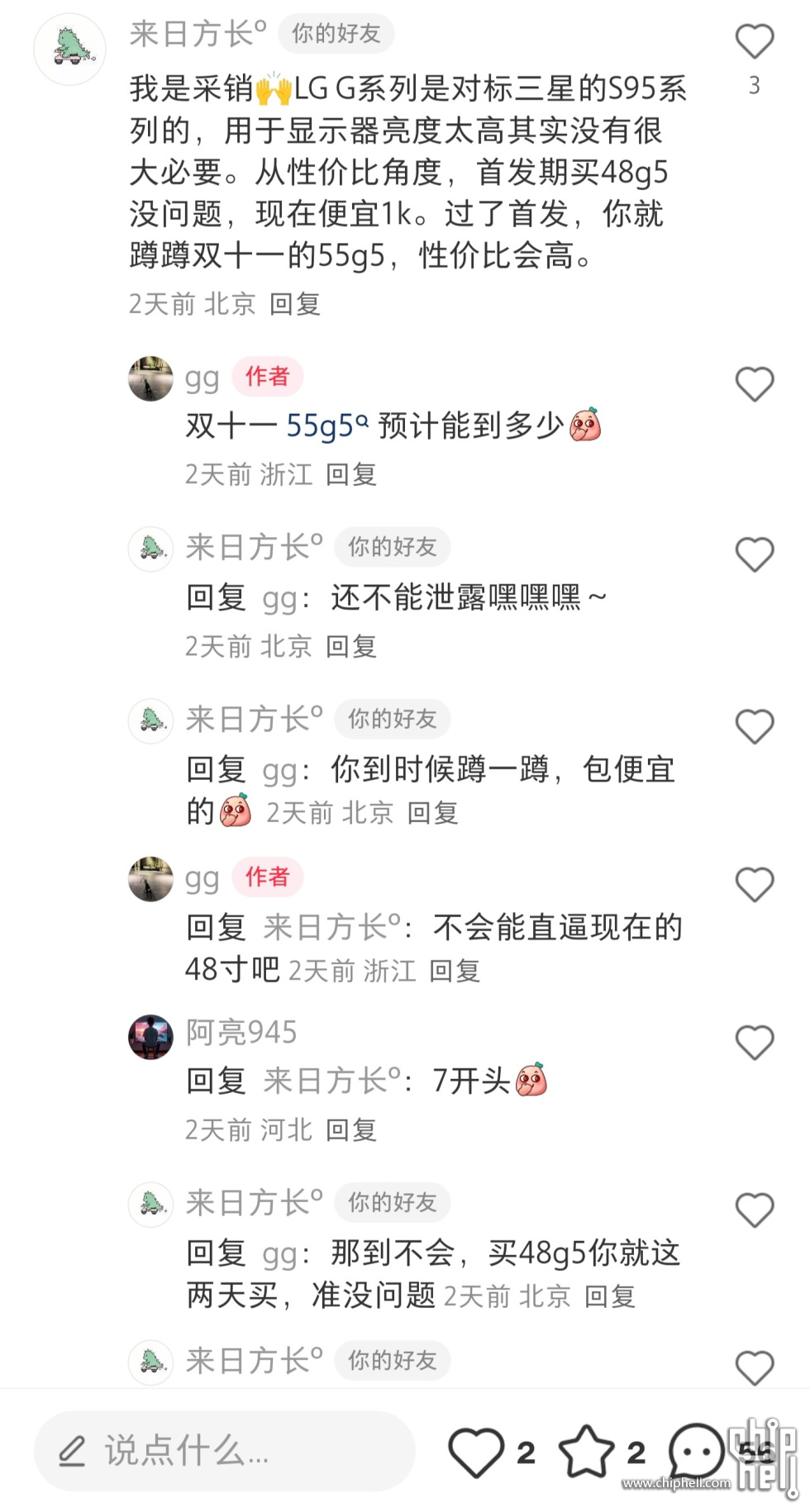Like 阿亮945's reply 7开头
This screenshot has width=810, height=1512.
coord(754,1043)
